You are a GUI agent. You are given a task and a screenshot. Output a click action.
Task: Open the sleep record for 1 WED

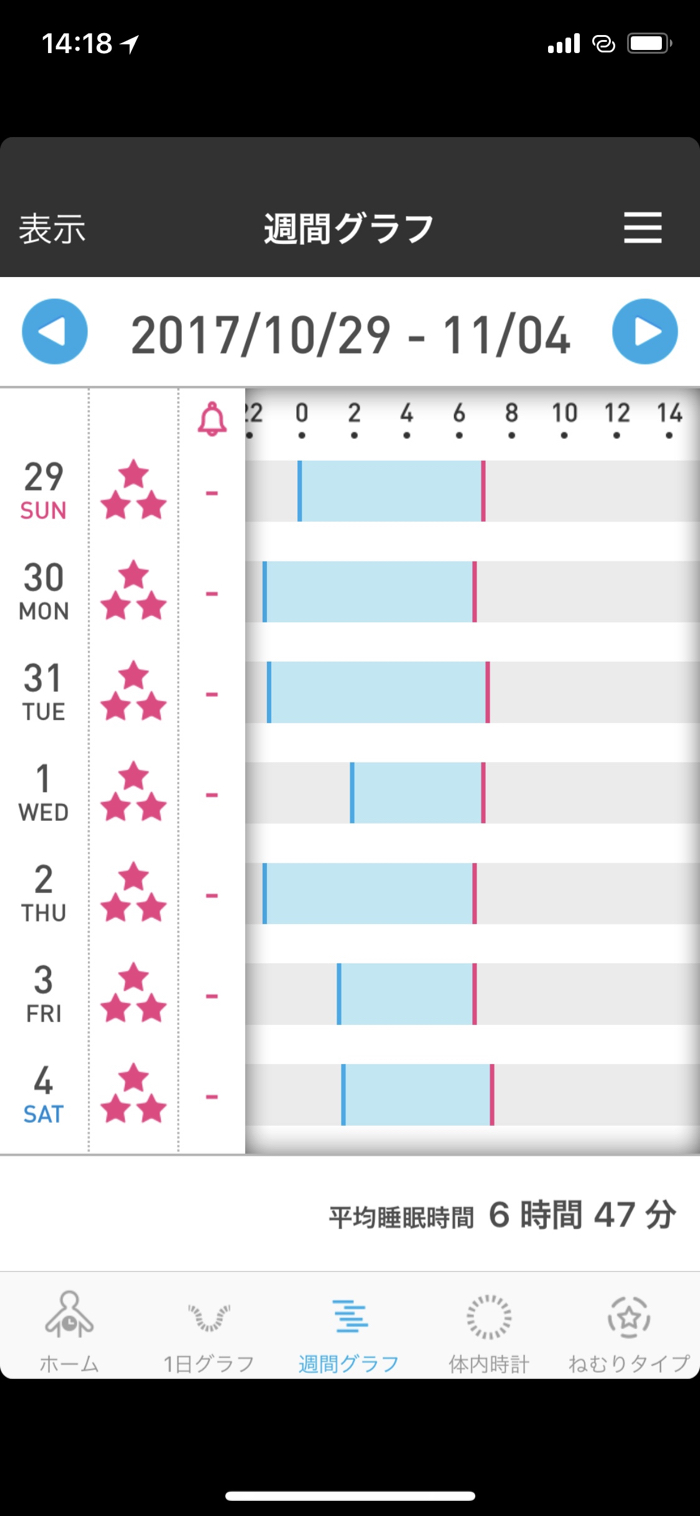point(350,793)
